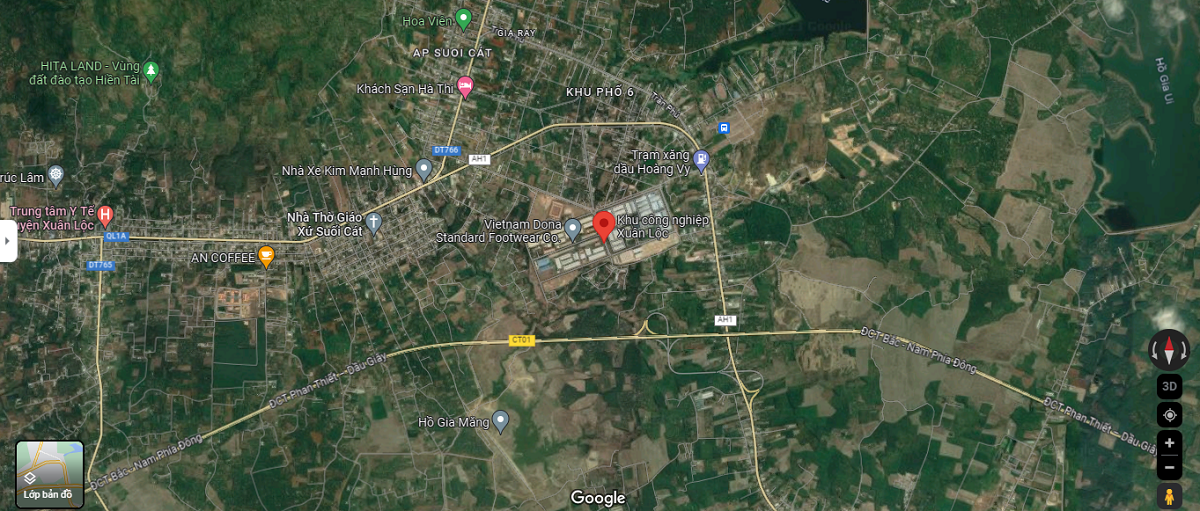The width and height of the screenshot is (1200, 511).
Task: Enable the 3D view
Action: (x=1169, y=386)
